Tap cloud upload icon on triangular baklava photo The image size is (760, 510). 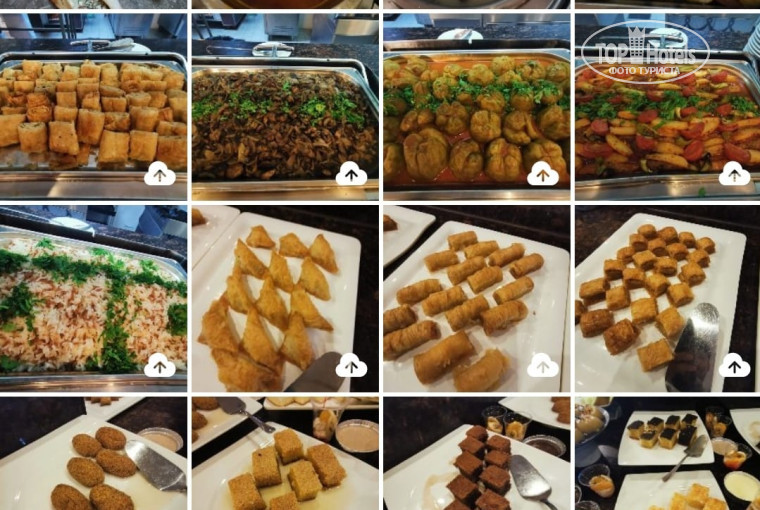pyautogui.click(x=351, y=366)
